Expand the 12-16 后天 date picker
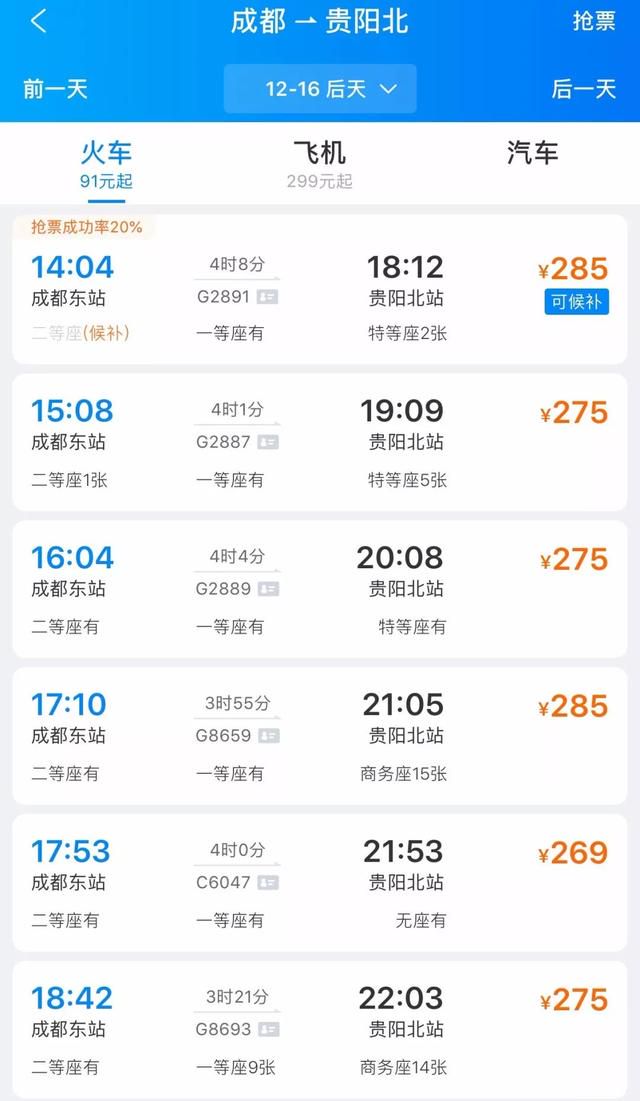This screenshot has width=640, height=1101. coord(320,89)
